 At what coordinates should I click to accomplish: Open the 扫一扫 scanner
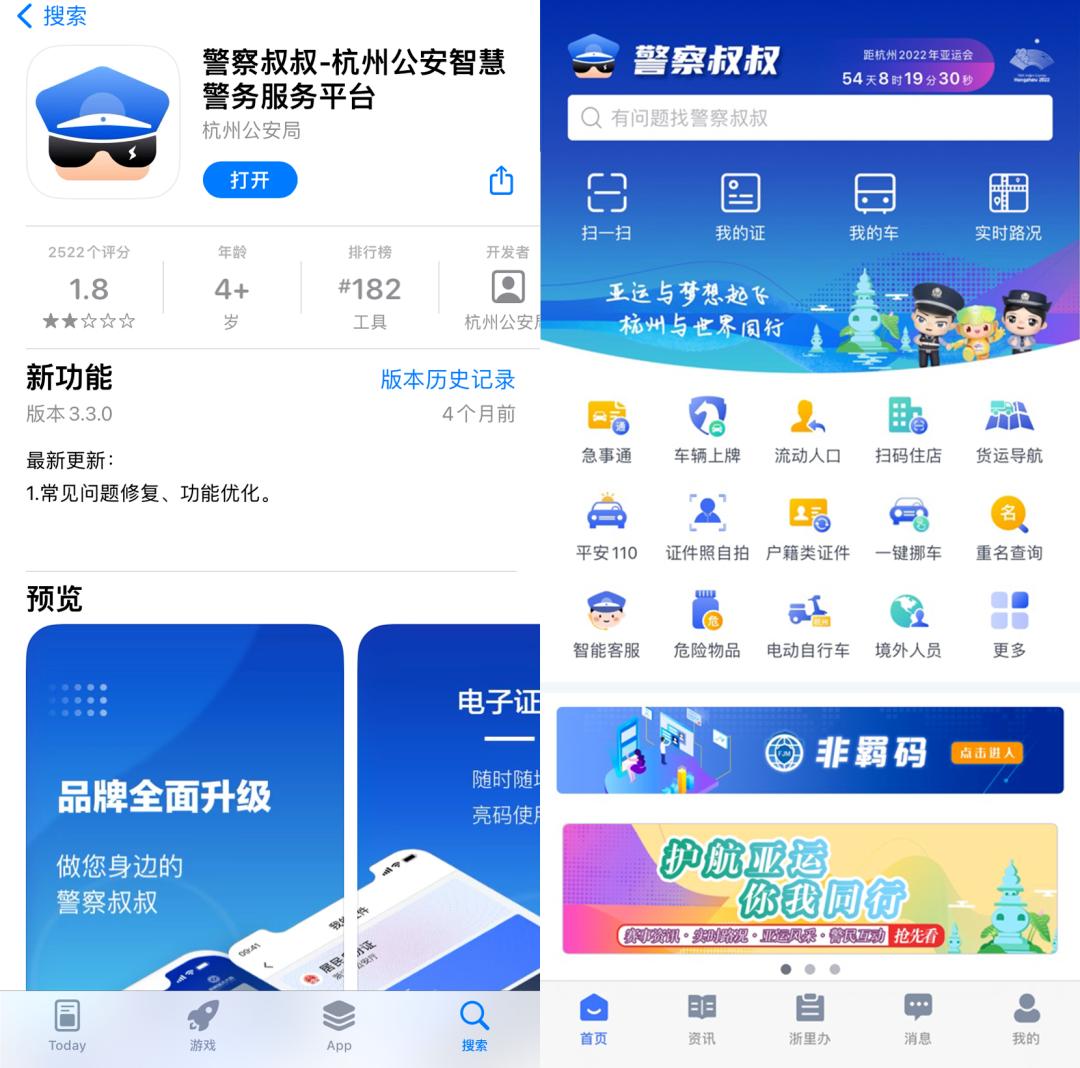click(x=606, y=205)
